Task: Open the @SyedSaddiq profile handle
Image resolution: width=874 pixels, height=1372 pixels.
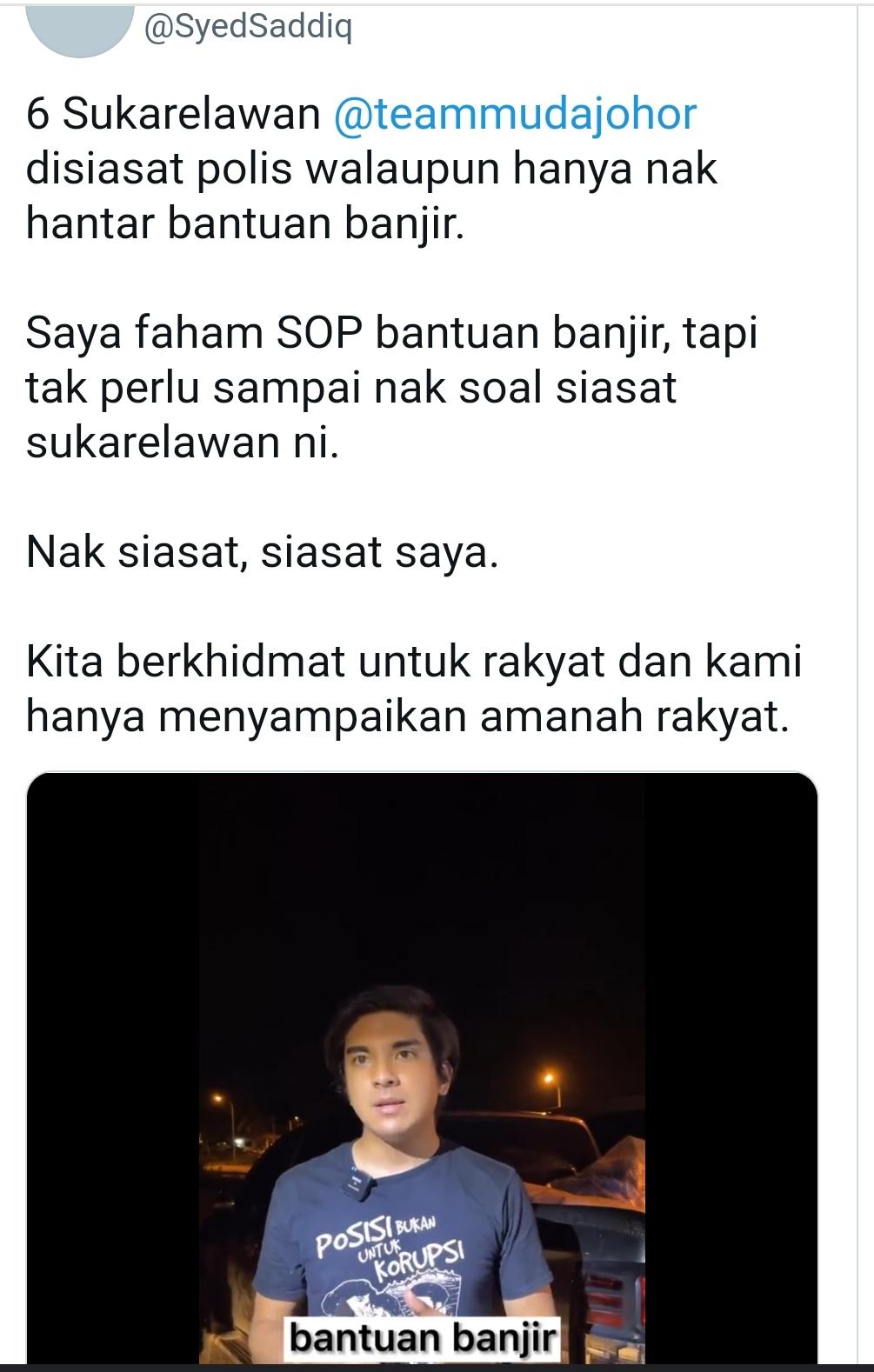Action: coord(248,29)
